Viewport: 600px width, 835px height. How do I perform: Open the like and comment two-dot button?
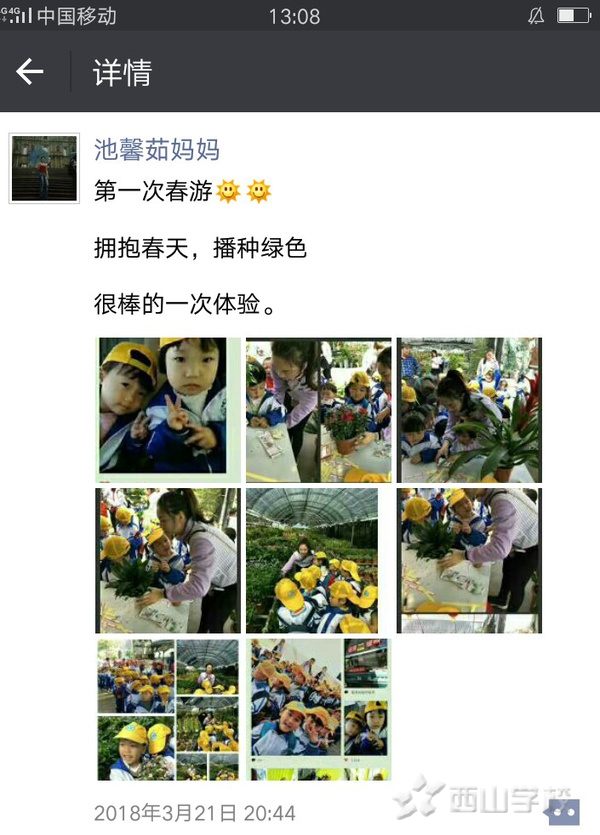pos(567,812)
